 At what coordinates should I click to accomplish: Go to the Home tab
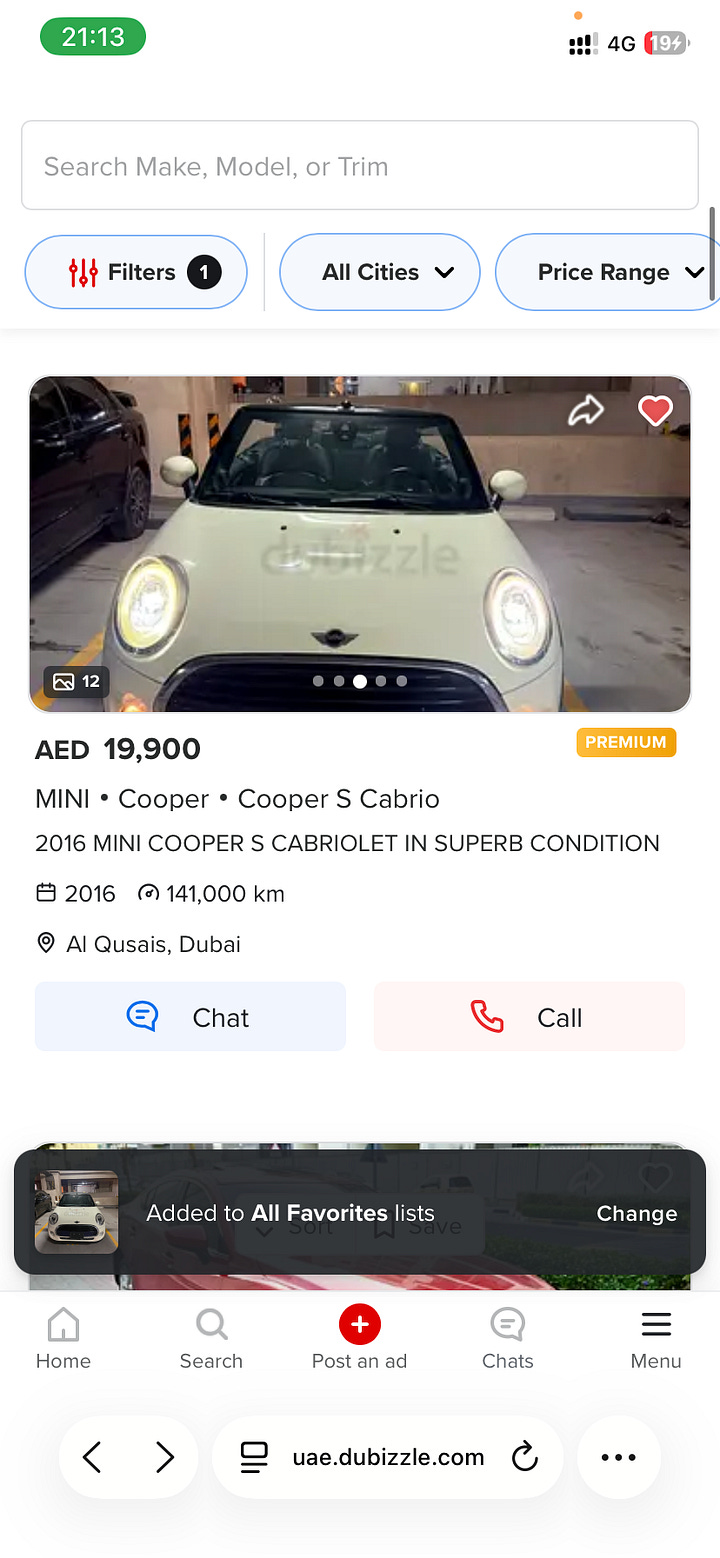point(63,1340)
